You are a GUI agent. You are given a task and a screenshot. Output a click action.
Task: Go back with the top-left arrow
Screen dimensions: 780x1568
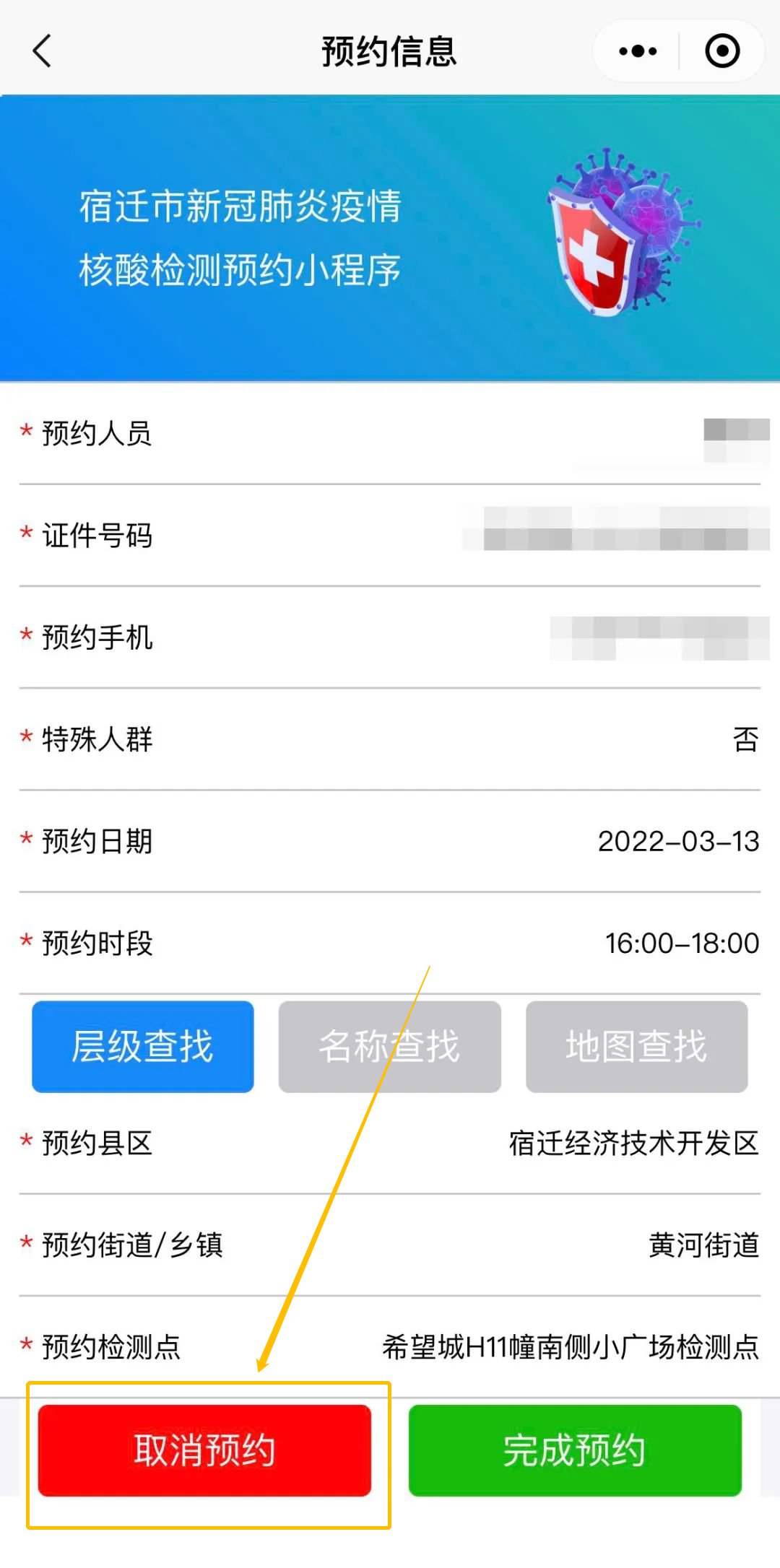click(x=42, y=51)
